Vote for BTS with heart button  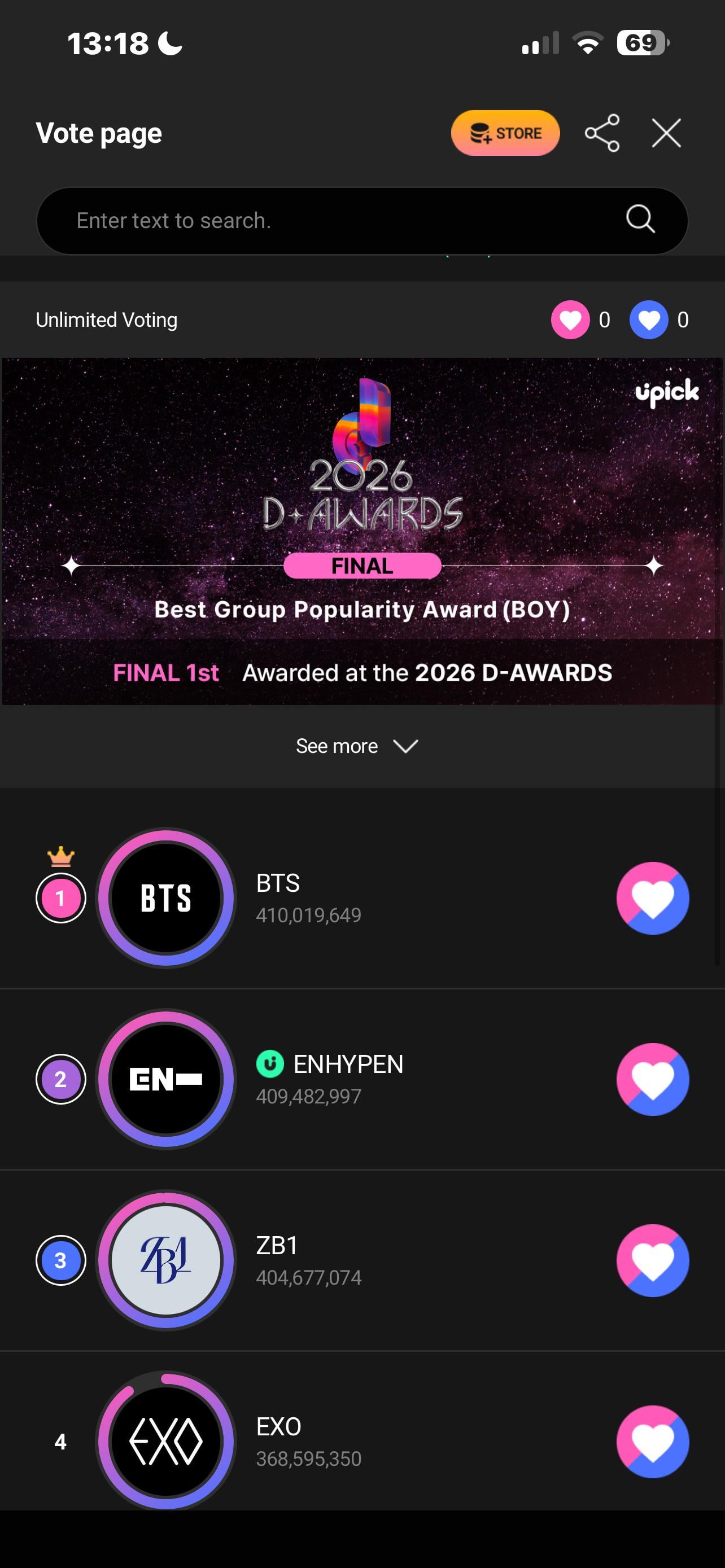click(x=653, y=898)
